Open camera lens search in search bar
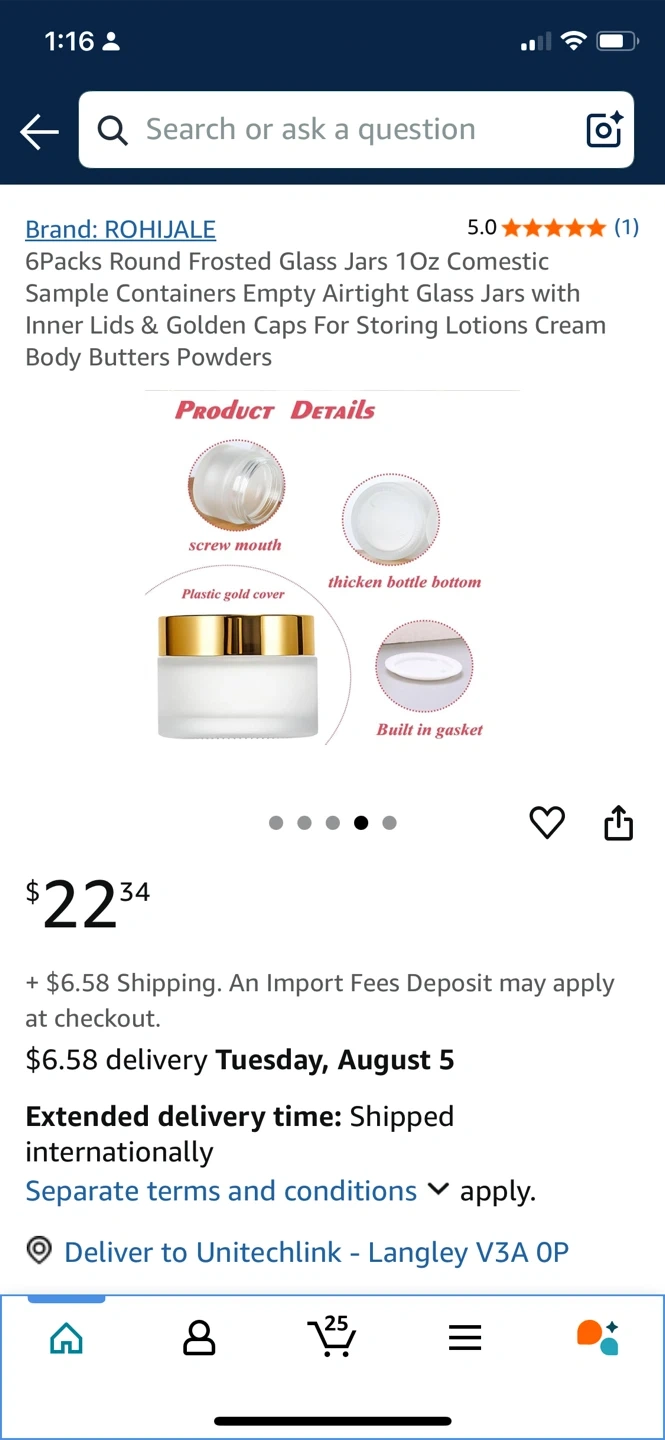This screenshot has height=1440, width=665. [603, 131]
